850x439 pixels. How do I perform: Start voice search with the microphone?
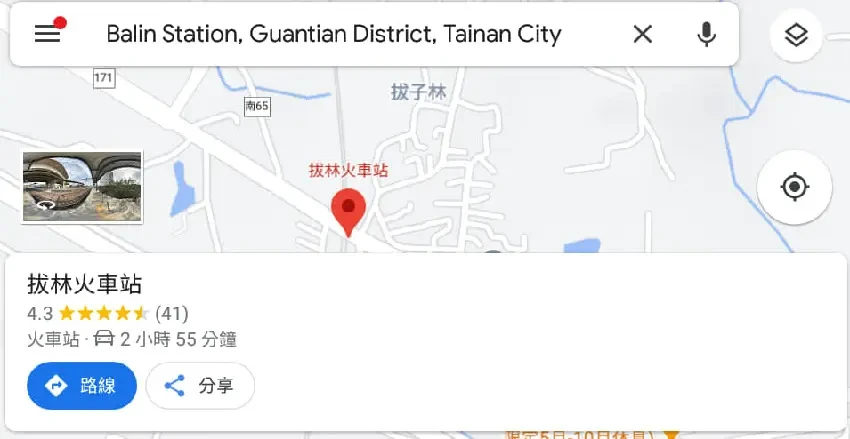[x=706, y=34]
